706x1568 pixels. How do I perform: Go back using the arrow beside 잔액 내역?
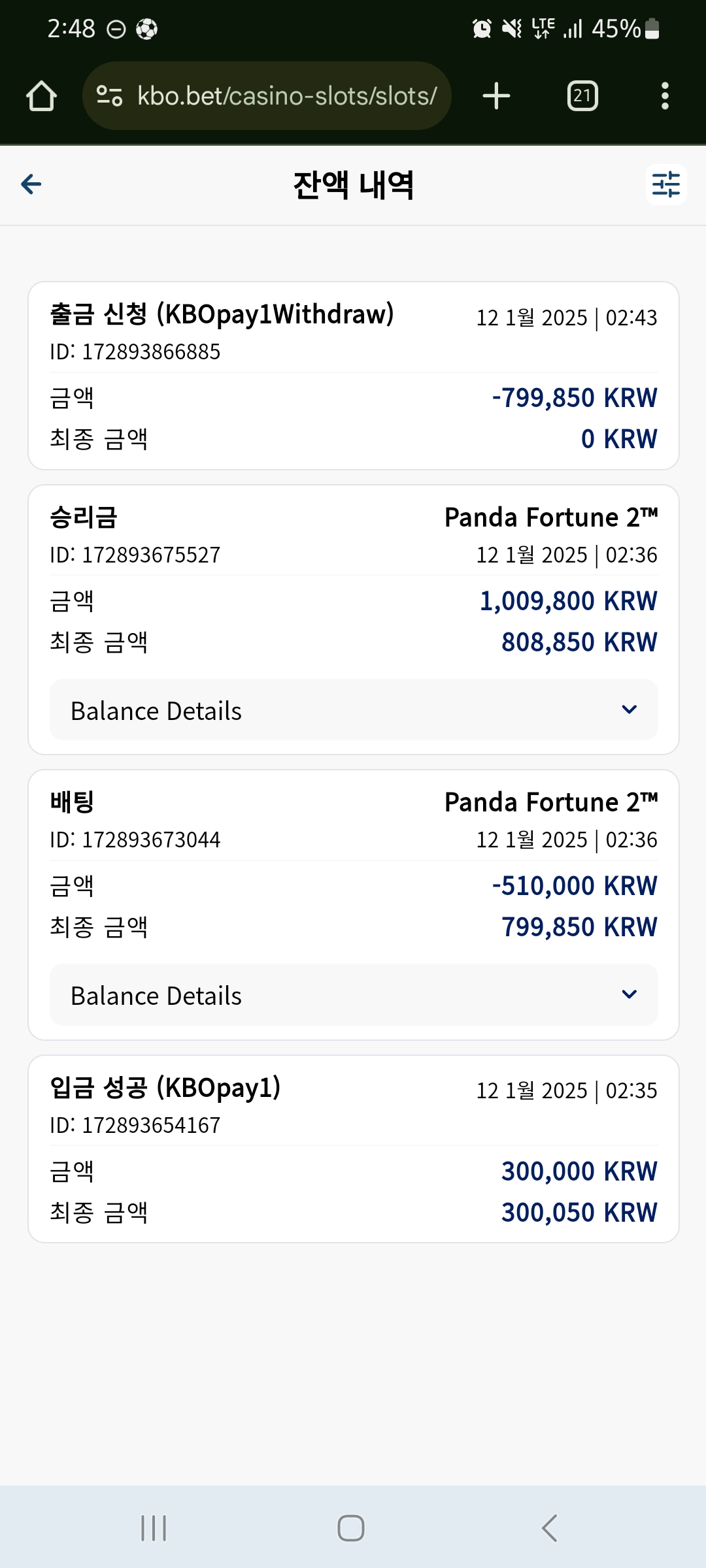click(x=31, y=184)
